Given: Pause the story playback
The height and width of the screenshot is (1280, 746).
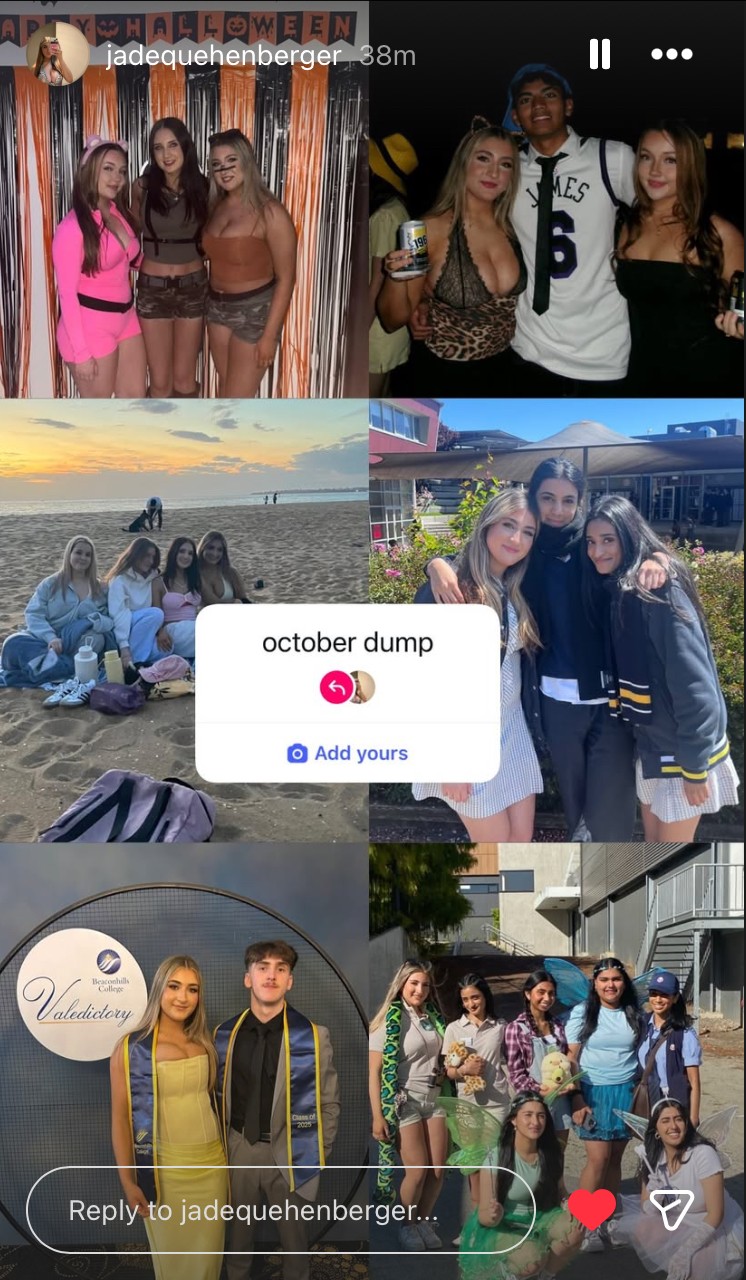Looking at the screenshot, I should pyautogui.click(x=599, y=54).
